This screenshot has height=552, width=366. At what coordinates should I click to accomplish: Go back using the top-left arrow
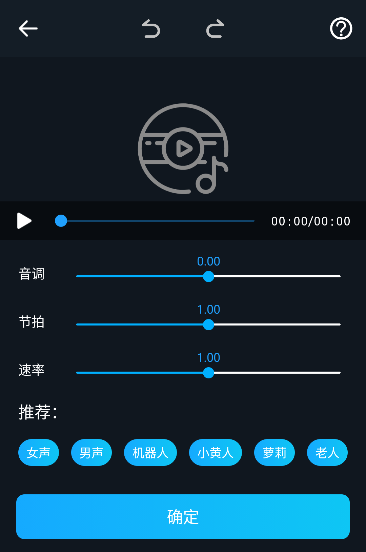pos(28,29)
